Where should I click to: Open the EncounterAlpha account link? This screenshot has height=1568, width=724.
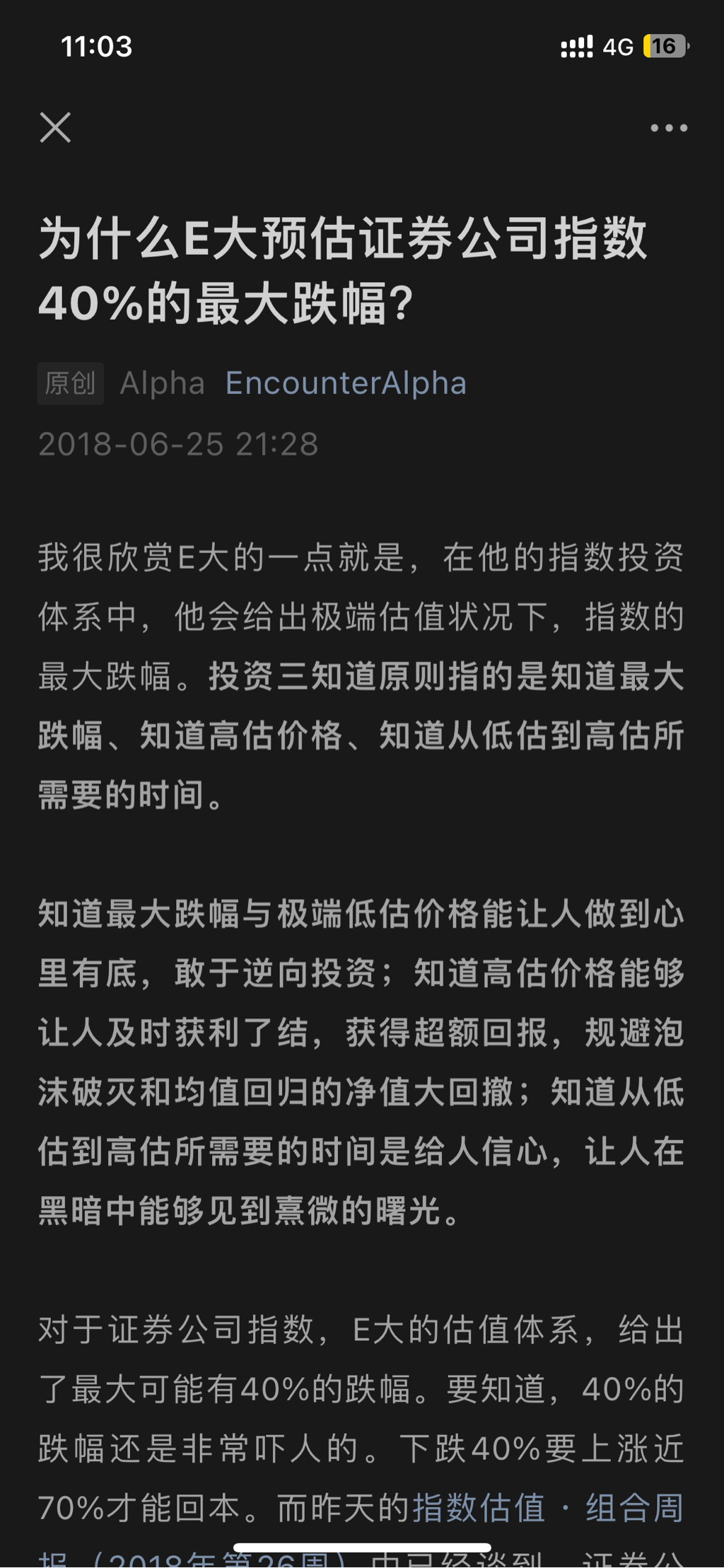[x=346, y=383]
